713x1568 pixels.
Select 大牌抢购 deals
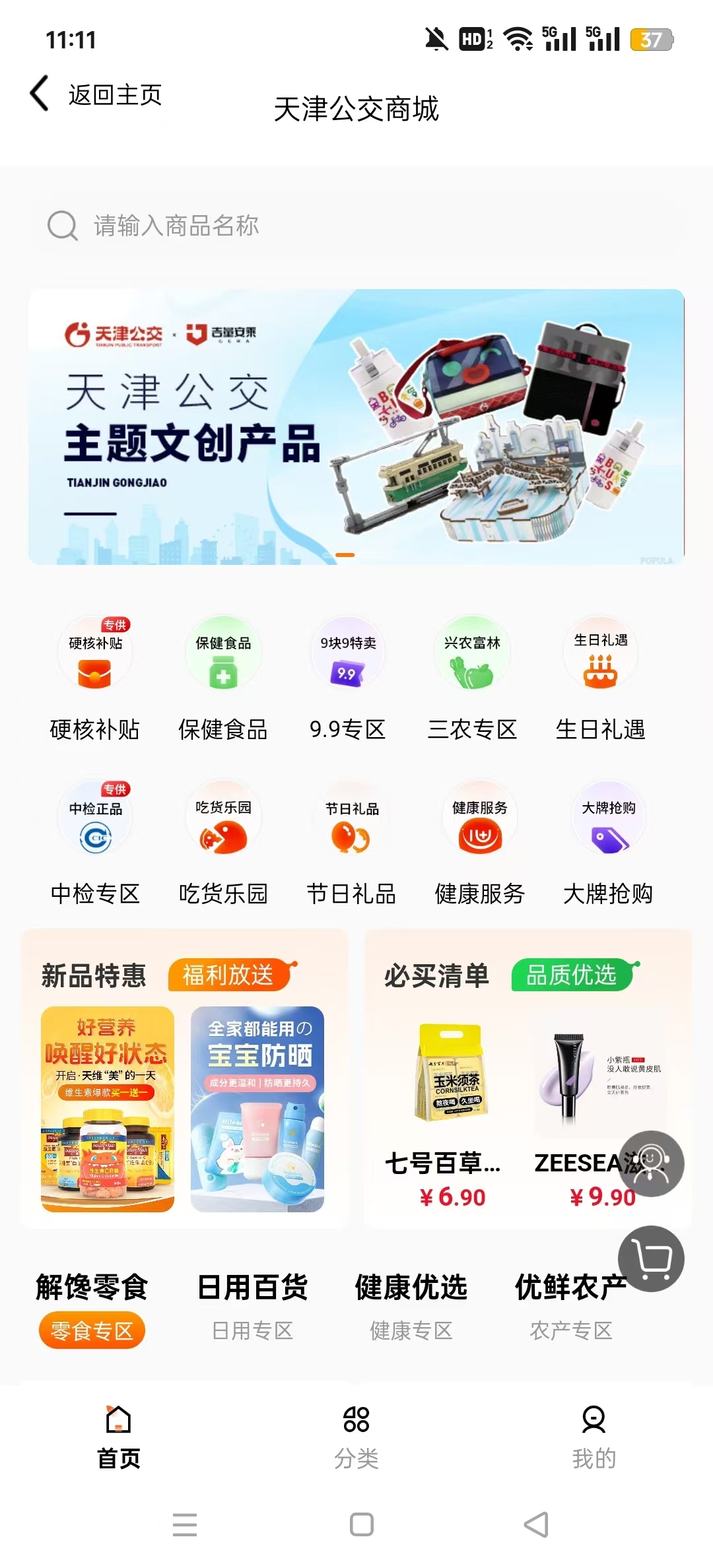(x=608, y=843)
